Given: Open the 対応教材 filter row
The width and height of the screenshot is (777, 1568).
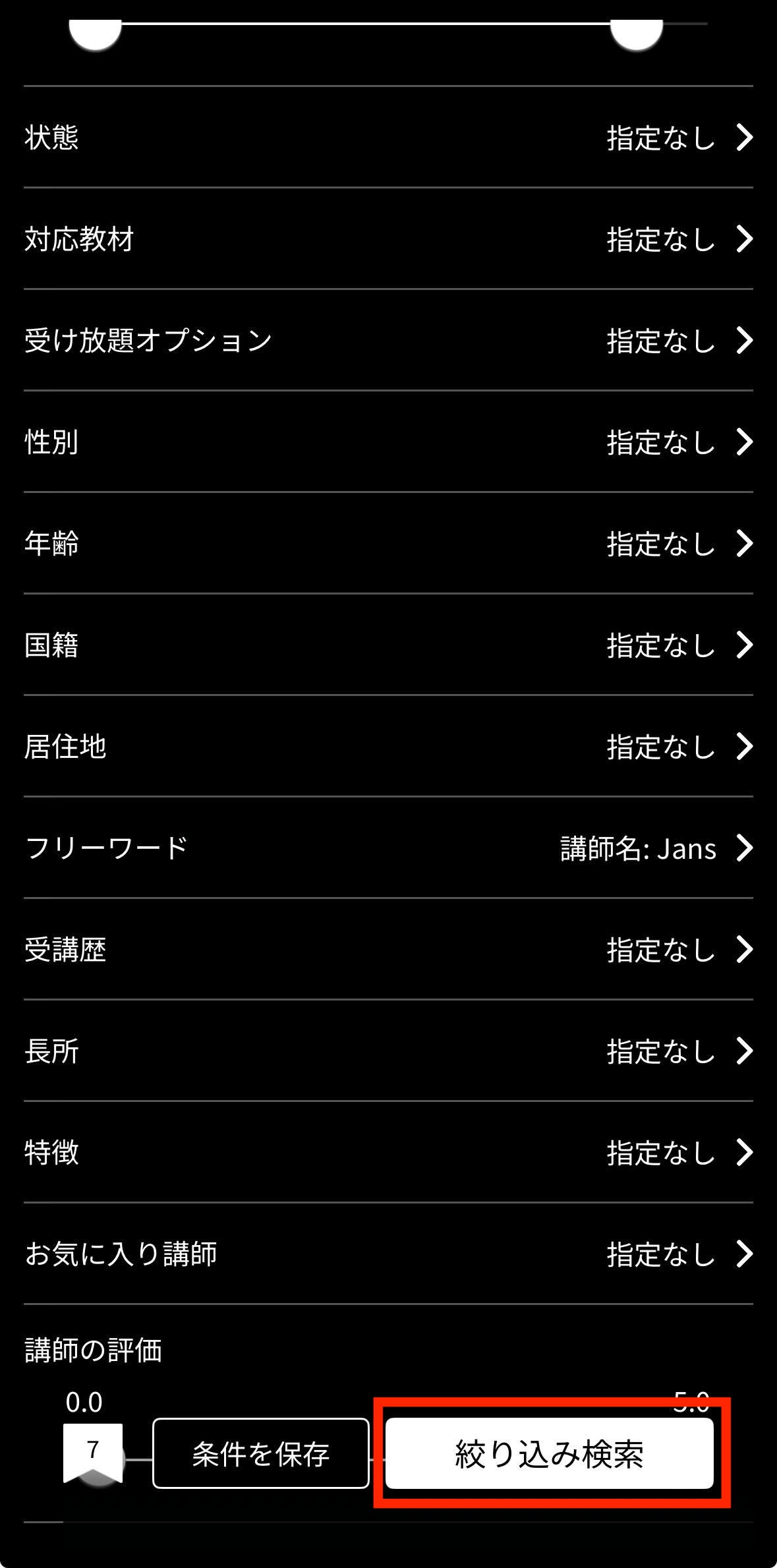Looking at the screenshot, I should tap(388, 239).
